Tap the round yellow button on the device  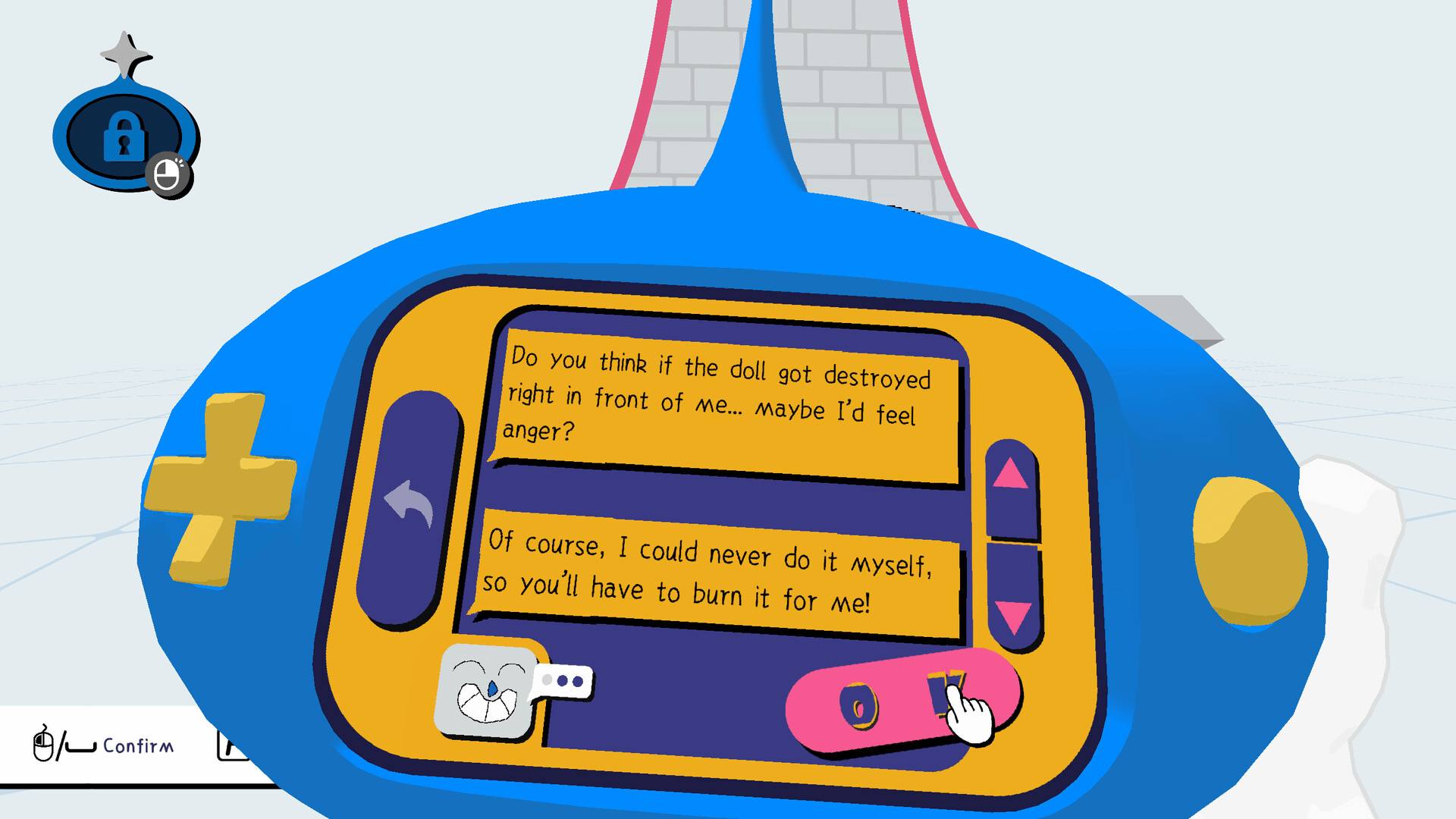1250,551
